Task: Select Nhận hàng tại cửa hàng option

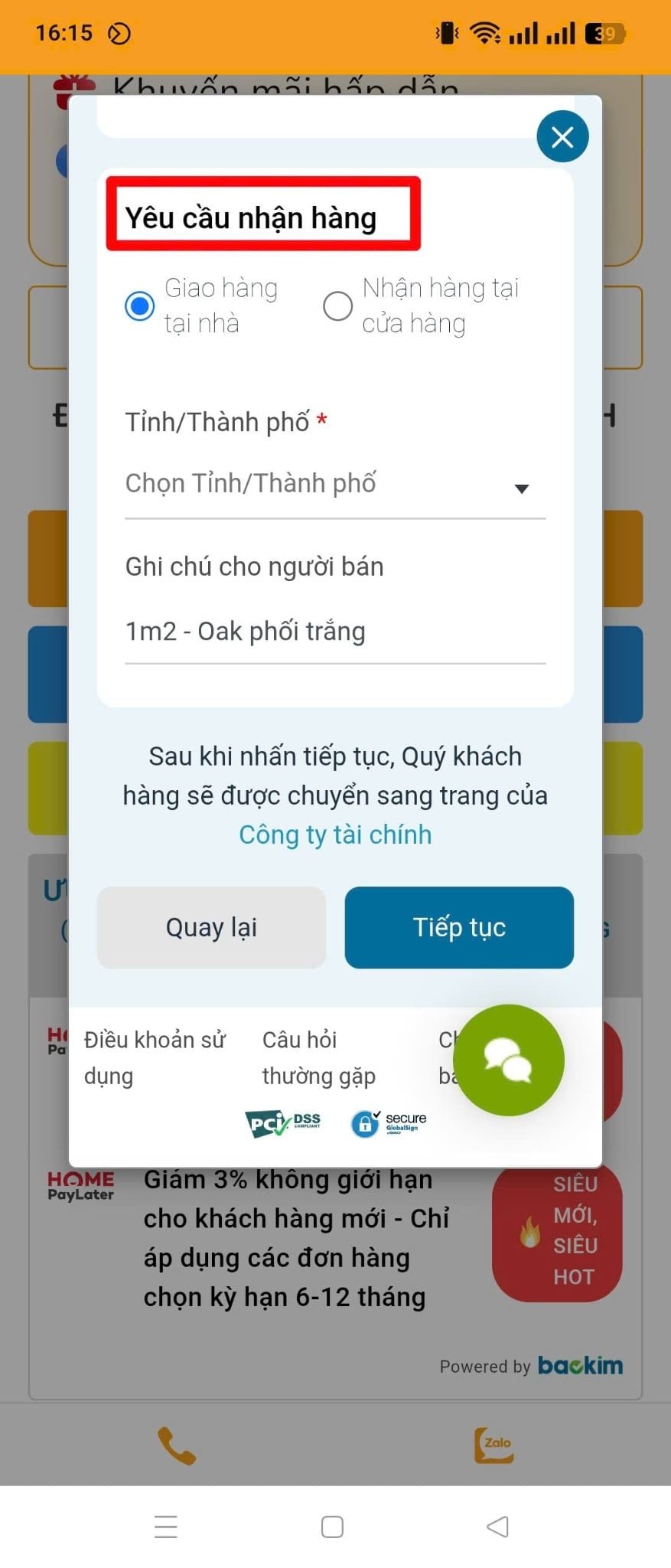Action: click(338, 306)
